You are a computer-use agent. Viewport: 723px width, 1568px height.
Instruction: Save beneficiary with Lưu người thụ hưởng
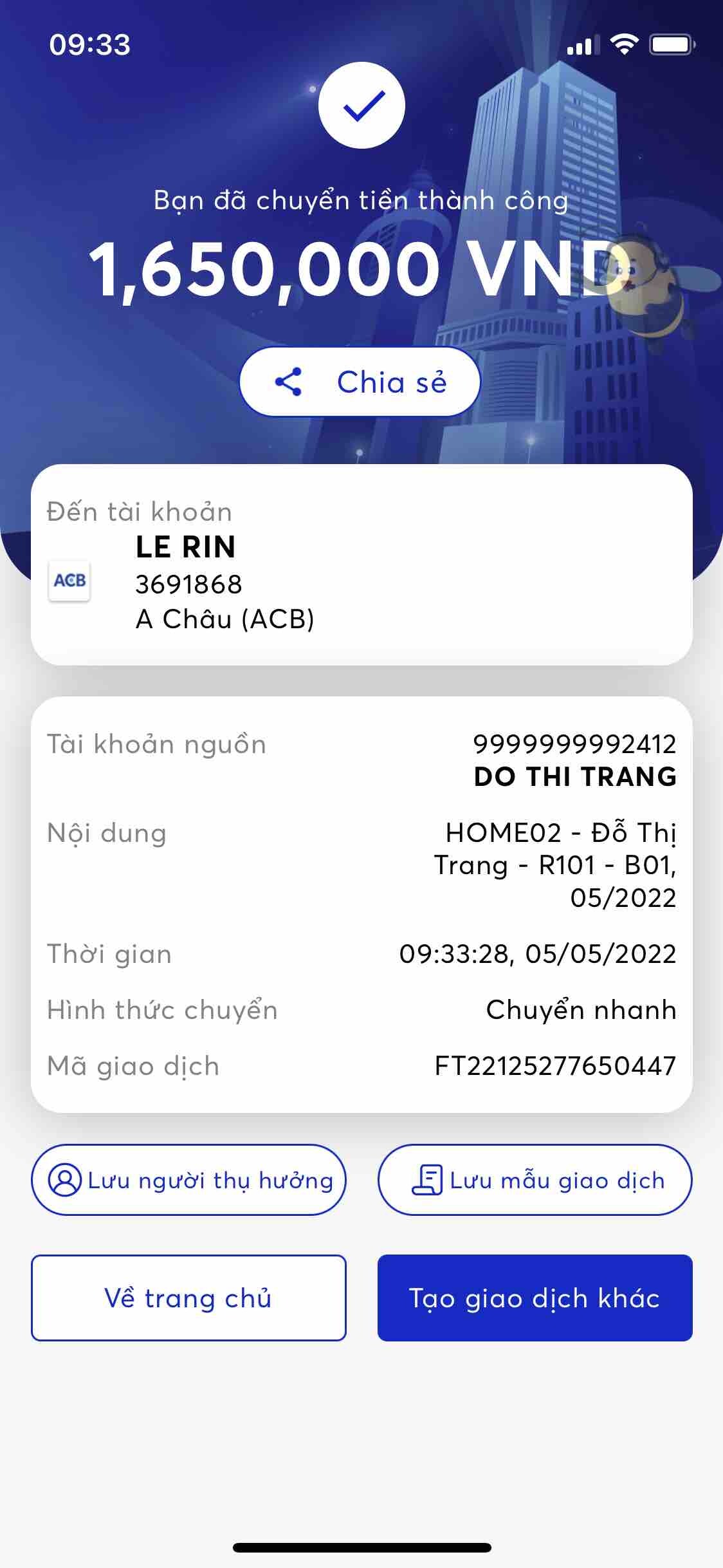(x=188, y=1180)
